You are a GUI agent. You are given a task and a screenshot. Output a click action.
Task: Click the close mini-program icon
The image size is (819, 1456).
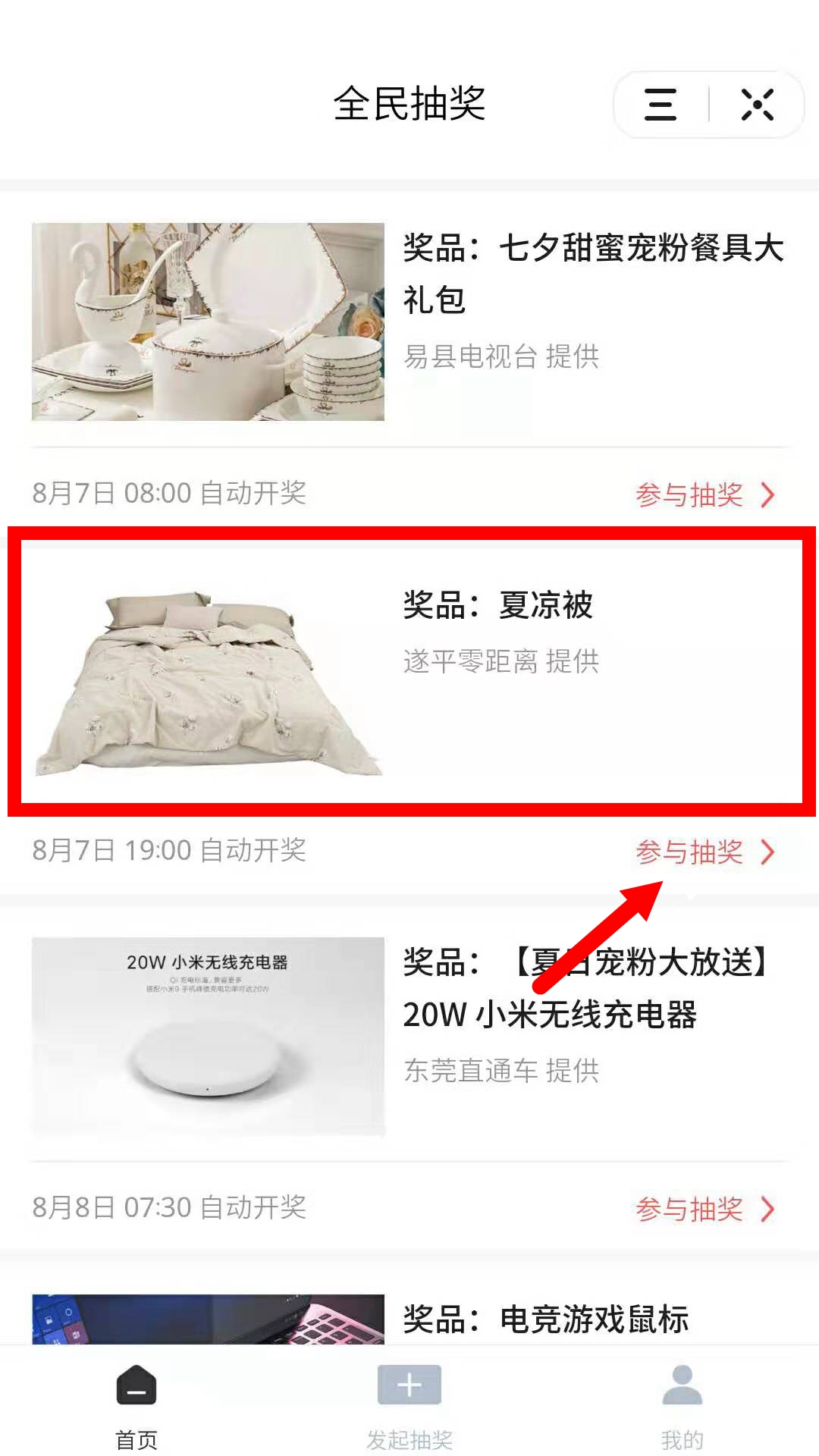758,106
